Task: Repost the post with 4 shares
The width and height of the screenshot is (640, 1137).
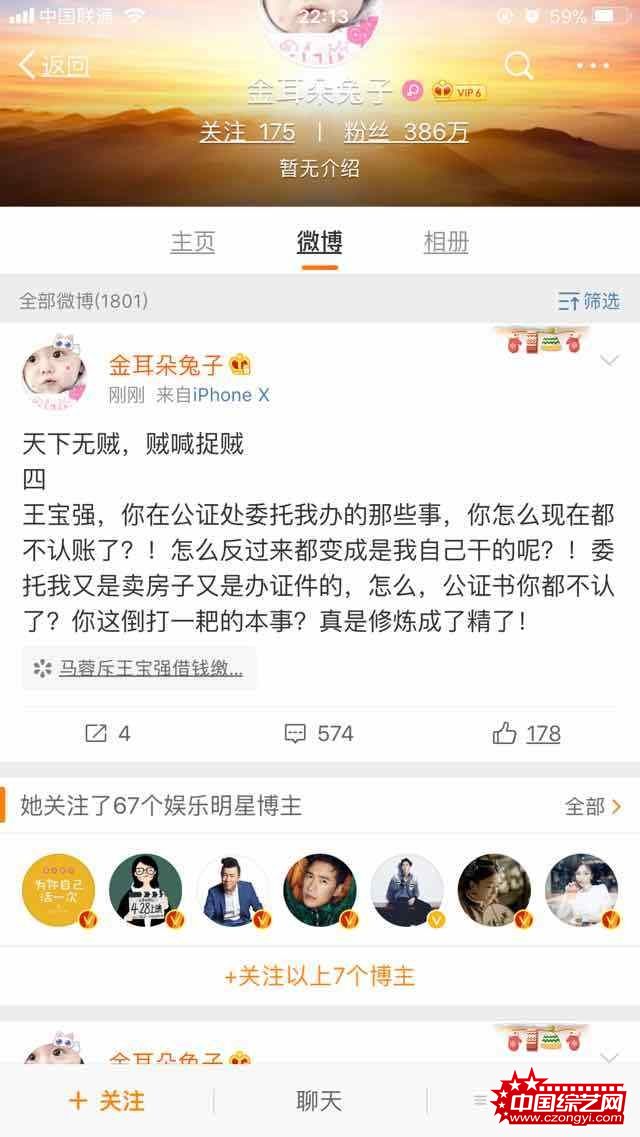Action: tap(108, 734)
